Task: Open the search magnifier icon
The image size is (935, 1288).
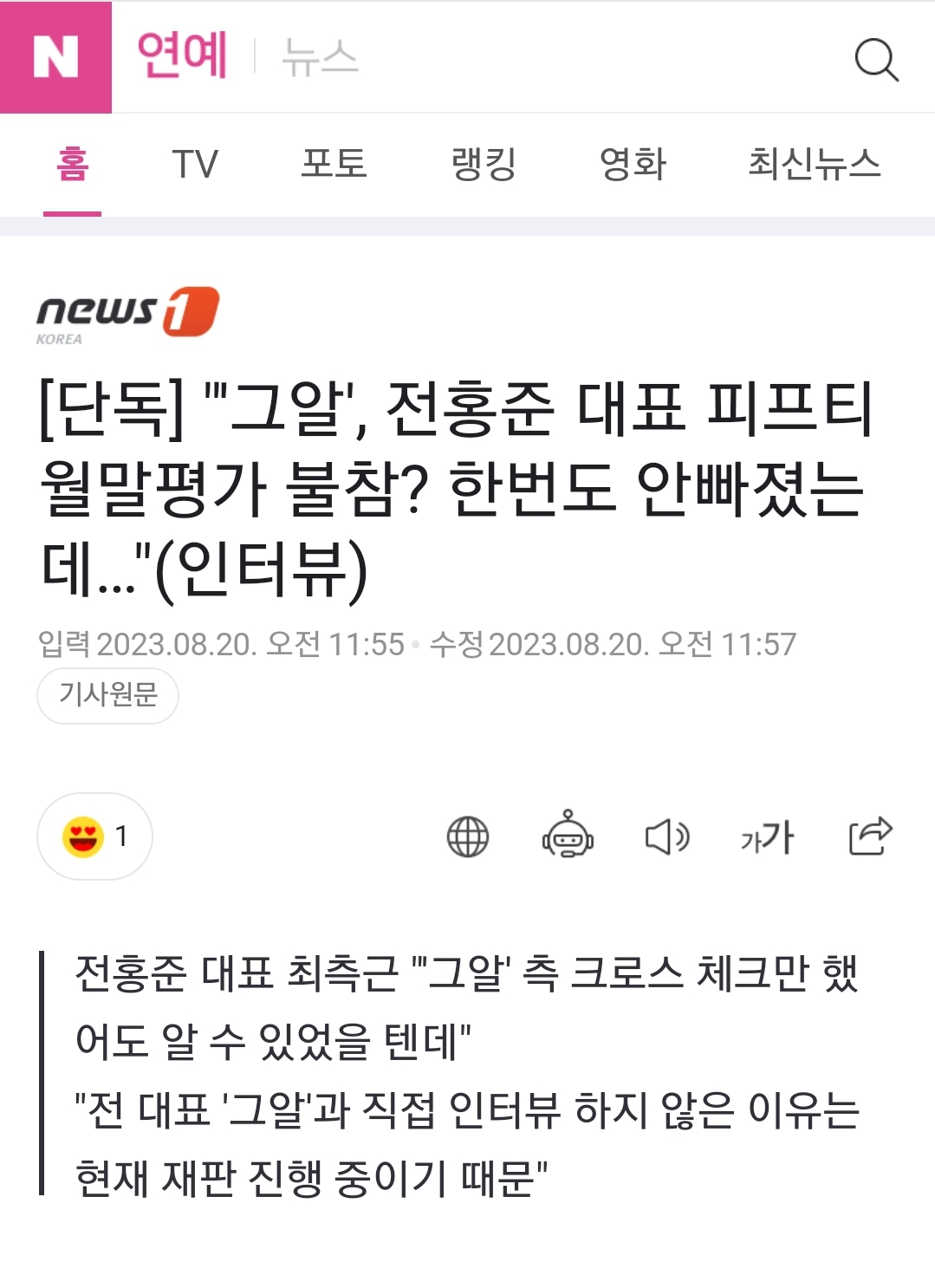Action: (876, 59)
